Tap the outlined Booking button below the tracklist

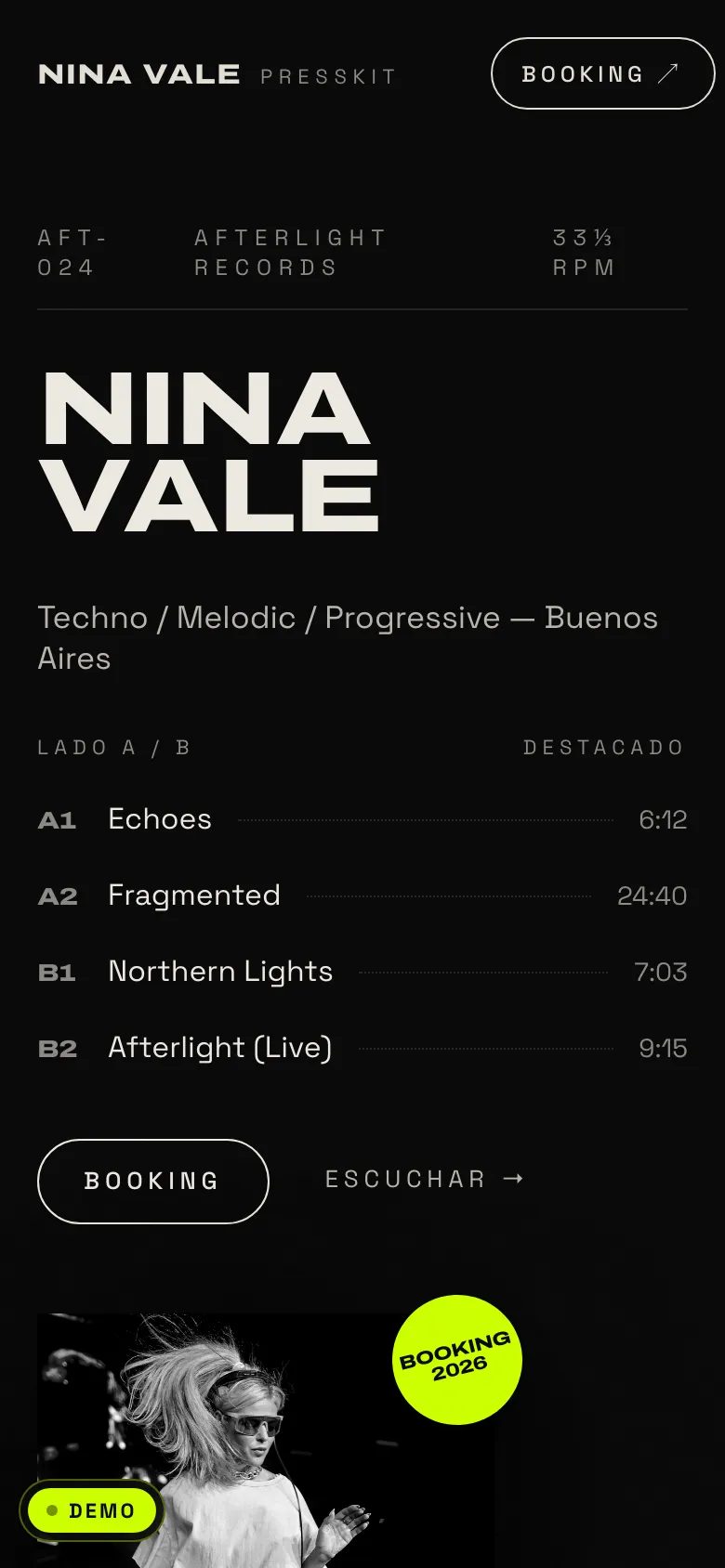tap(153, 1181)
